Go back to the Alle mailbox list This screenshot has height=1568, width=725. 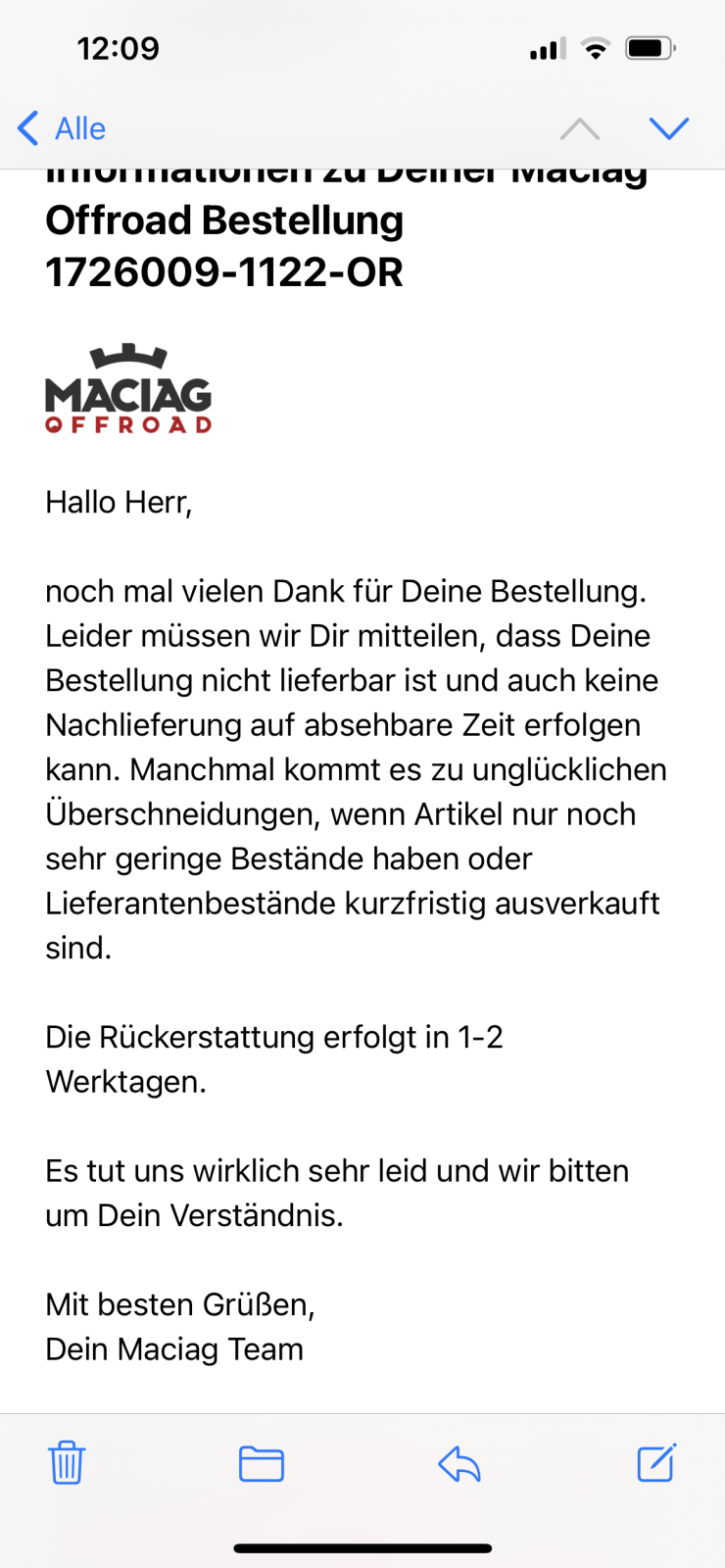click(61, 128)
